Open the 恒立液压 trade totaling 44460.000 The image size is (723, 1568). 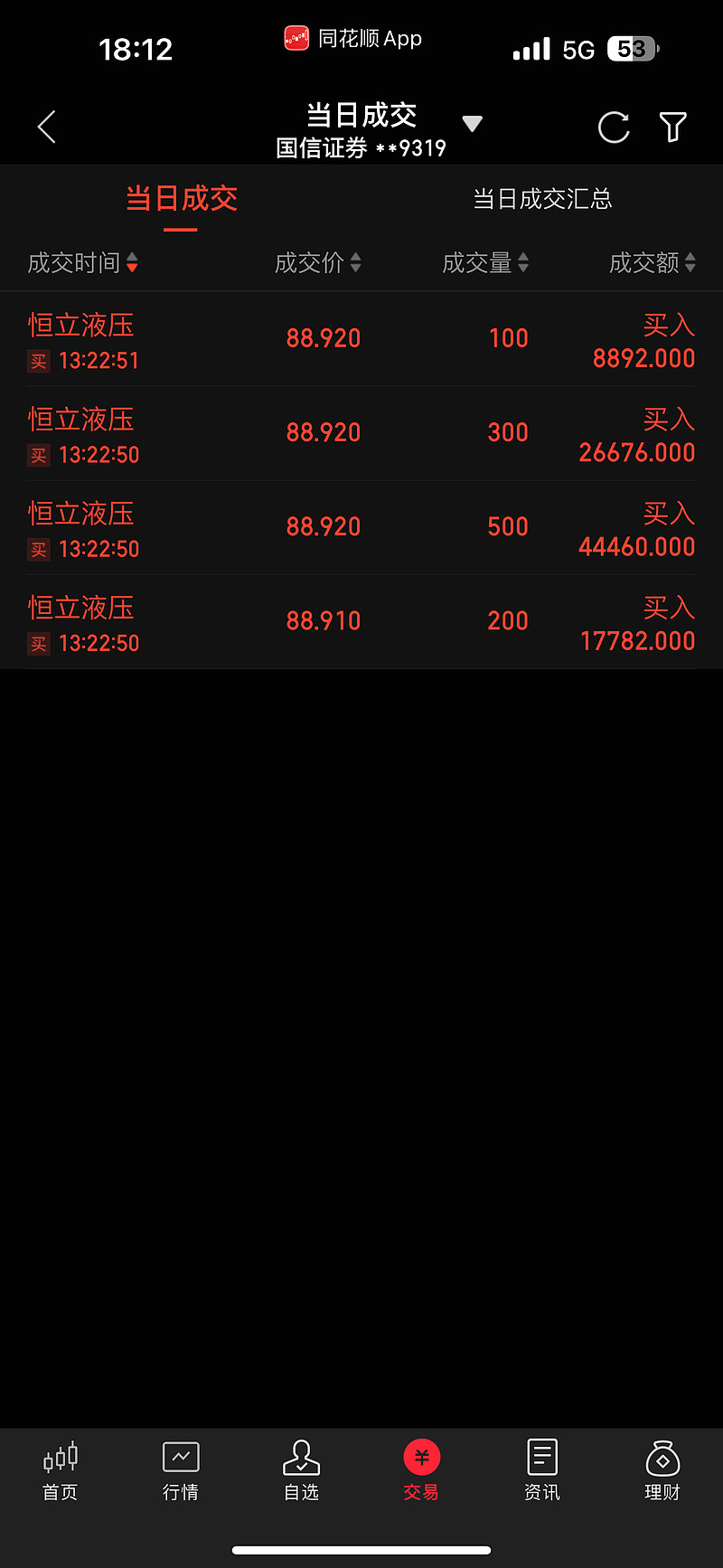(x=361, y=528)
